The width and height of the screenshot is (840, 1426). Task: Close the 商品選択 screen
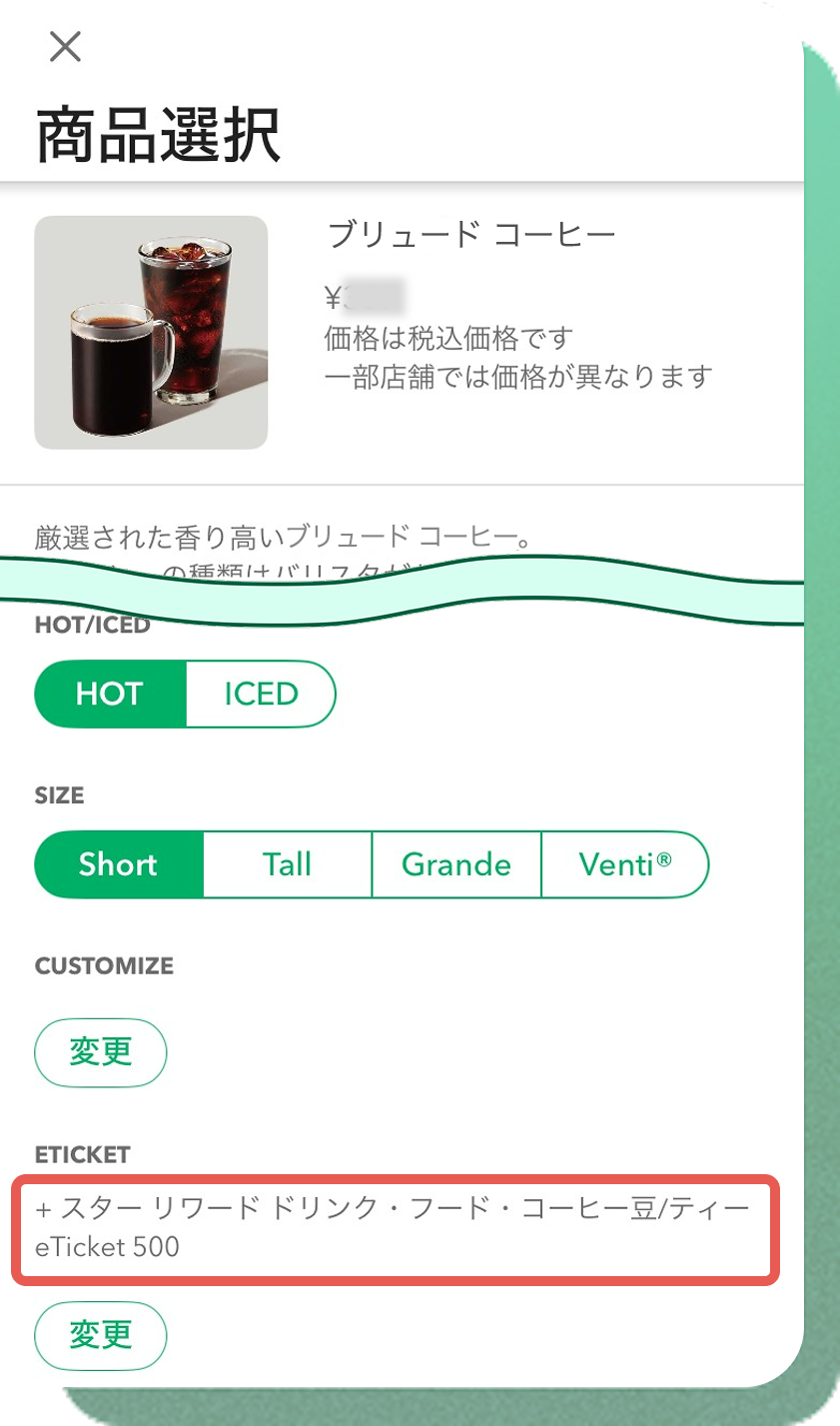pyautogui.click(x=65, y=46)
